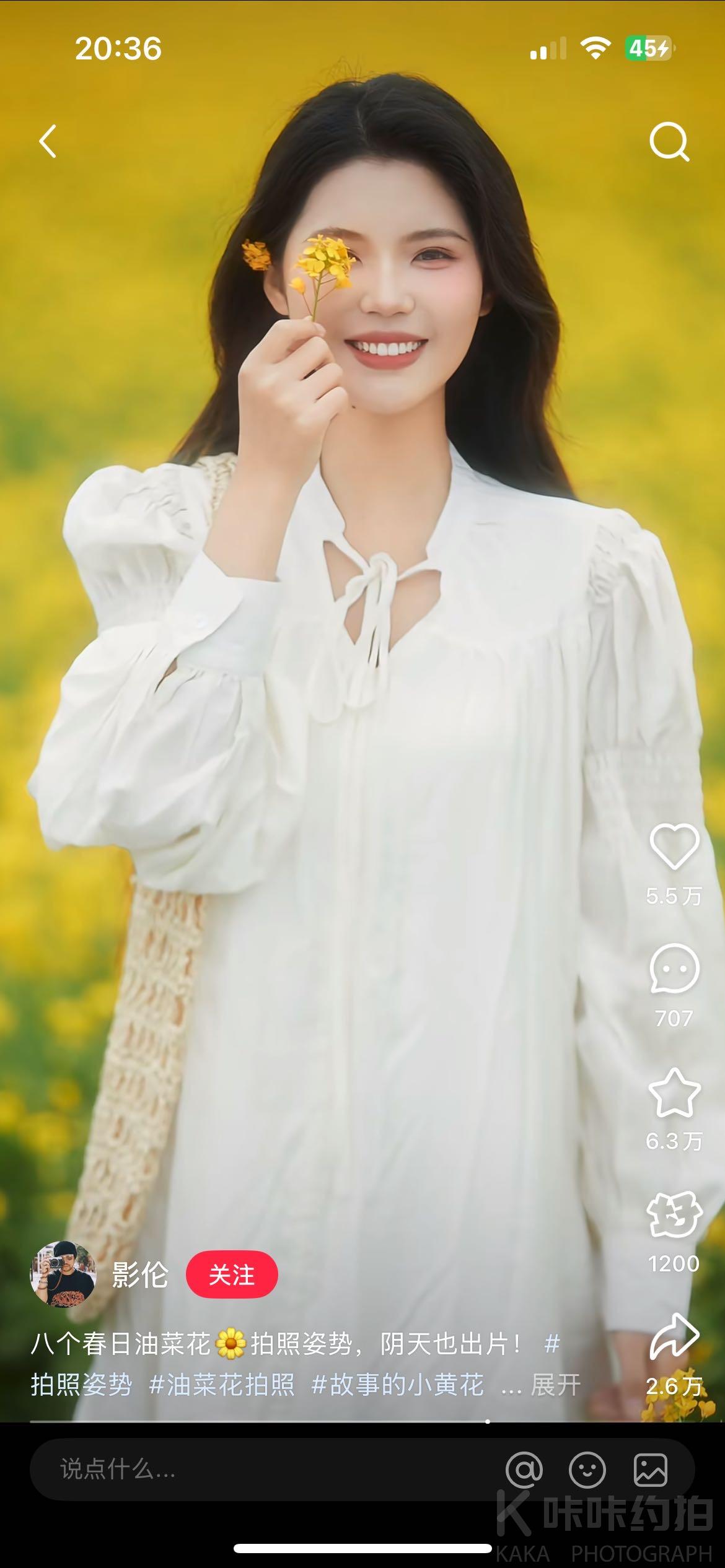
Task: Open the emoji picker in comment bar
Action: 587,1470
